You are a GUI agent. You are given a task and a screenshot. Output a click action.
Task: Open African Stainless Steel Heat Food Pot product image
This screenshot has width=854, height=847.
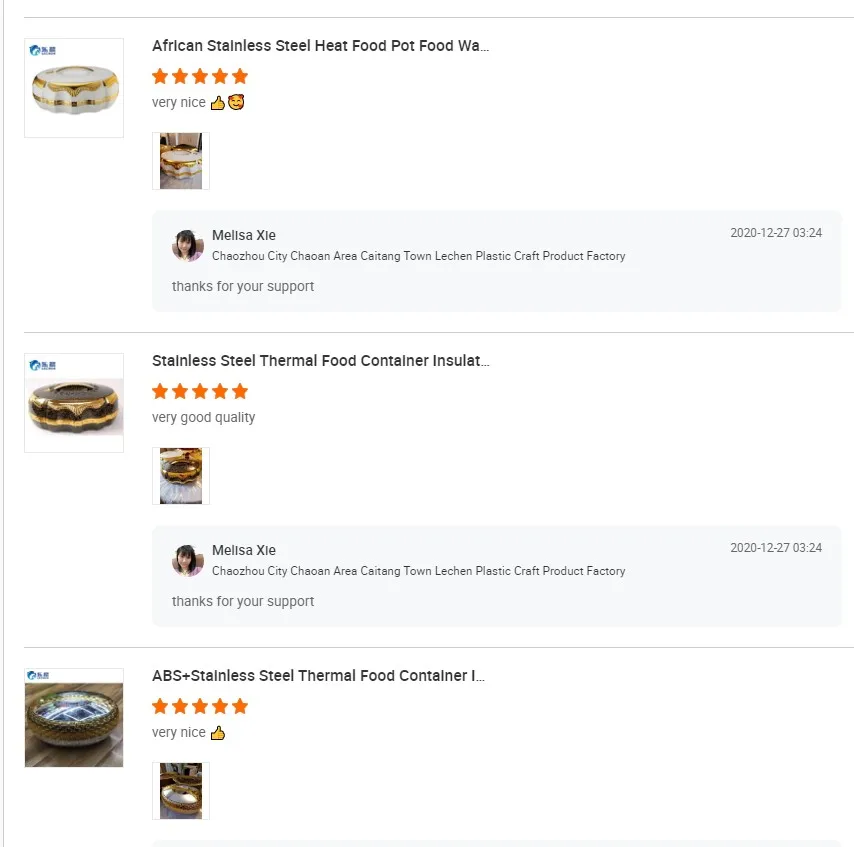[x=74, y=88]
